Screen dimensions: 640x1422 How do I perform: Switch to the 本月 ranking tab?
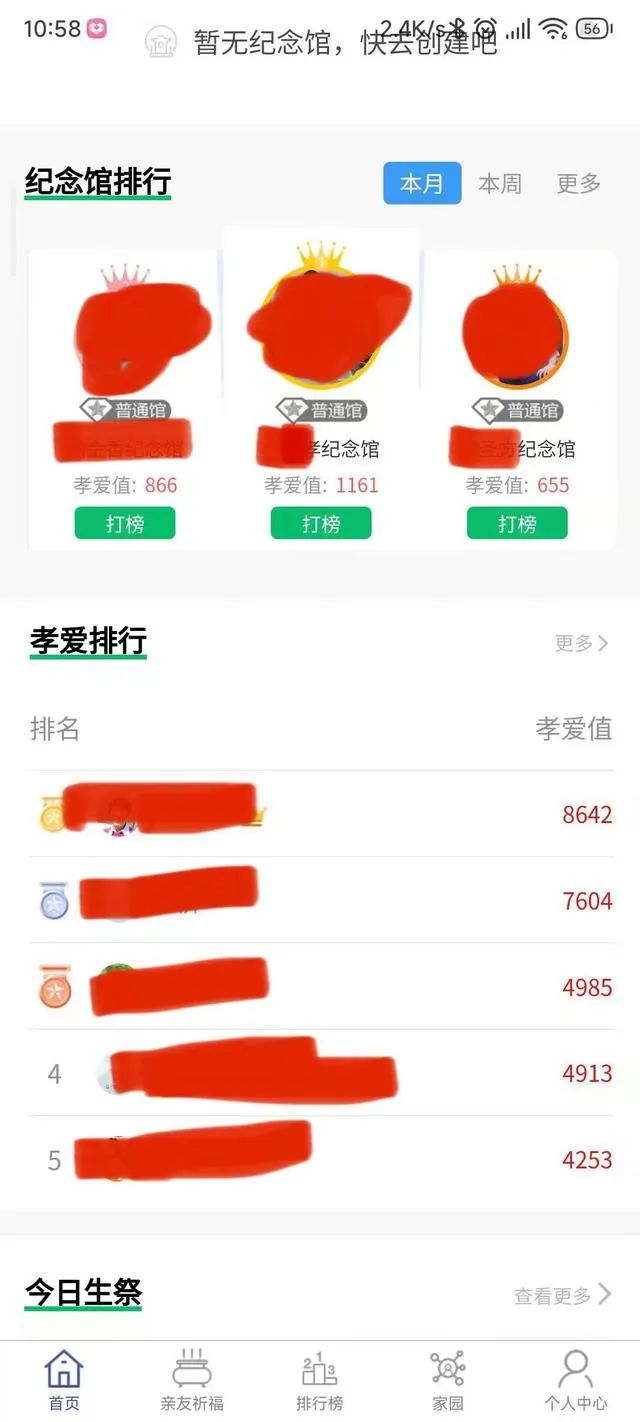pos(422,184)
